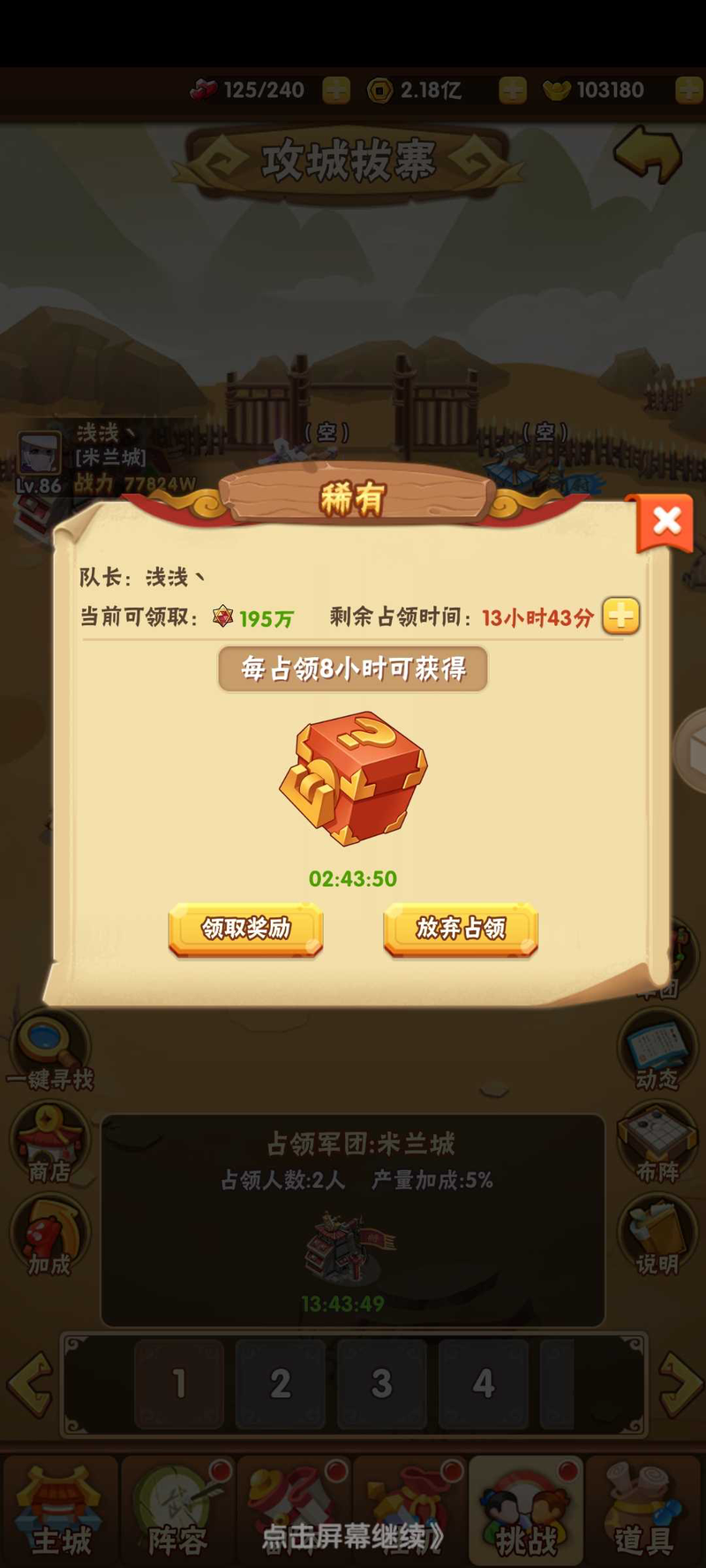Open the 说明 instructions
The width and height of the screenshot is (706, 1568).
(x=657, y=1236)
